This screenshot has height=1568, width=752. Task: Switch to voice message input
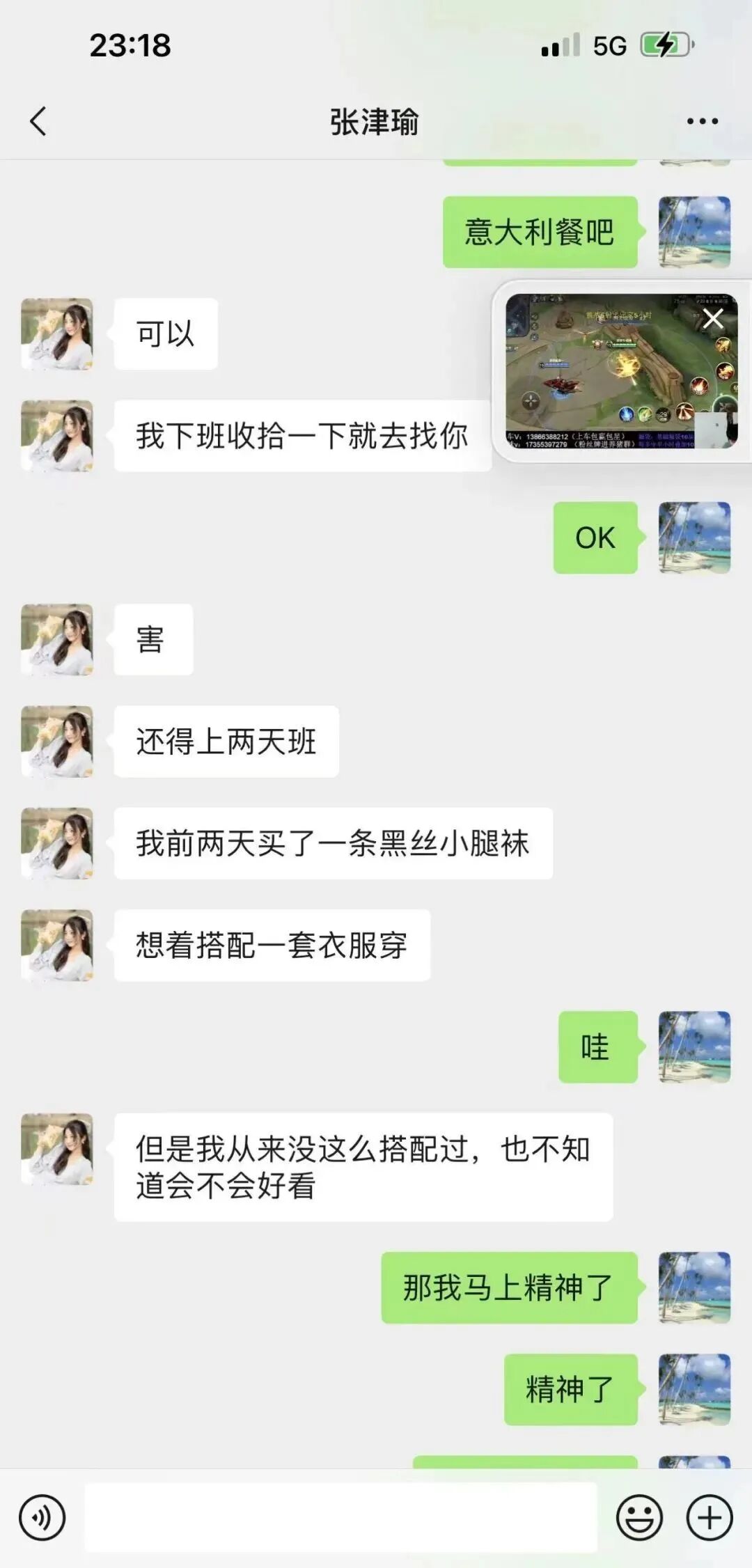(42, 1517)
